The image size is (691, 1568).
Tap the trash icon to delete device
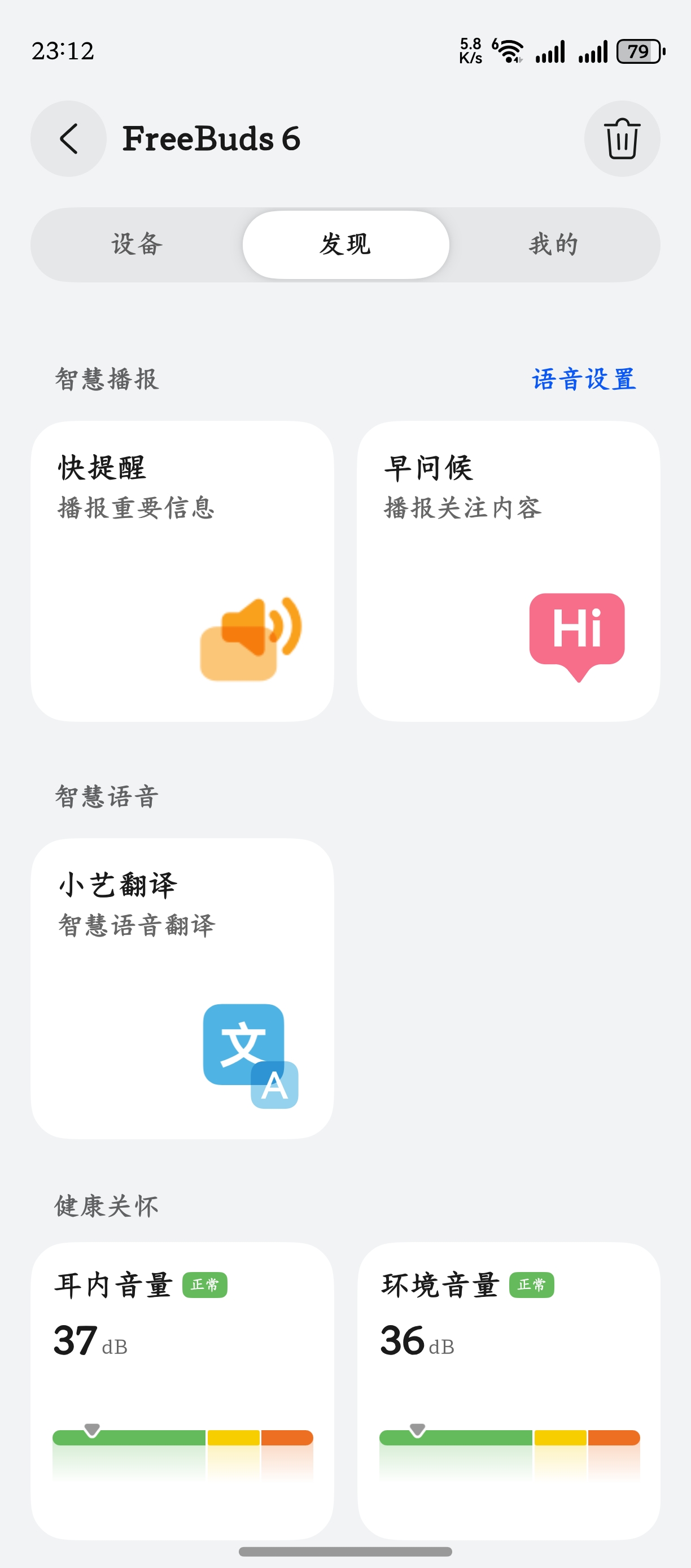[x=622, y=139]
